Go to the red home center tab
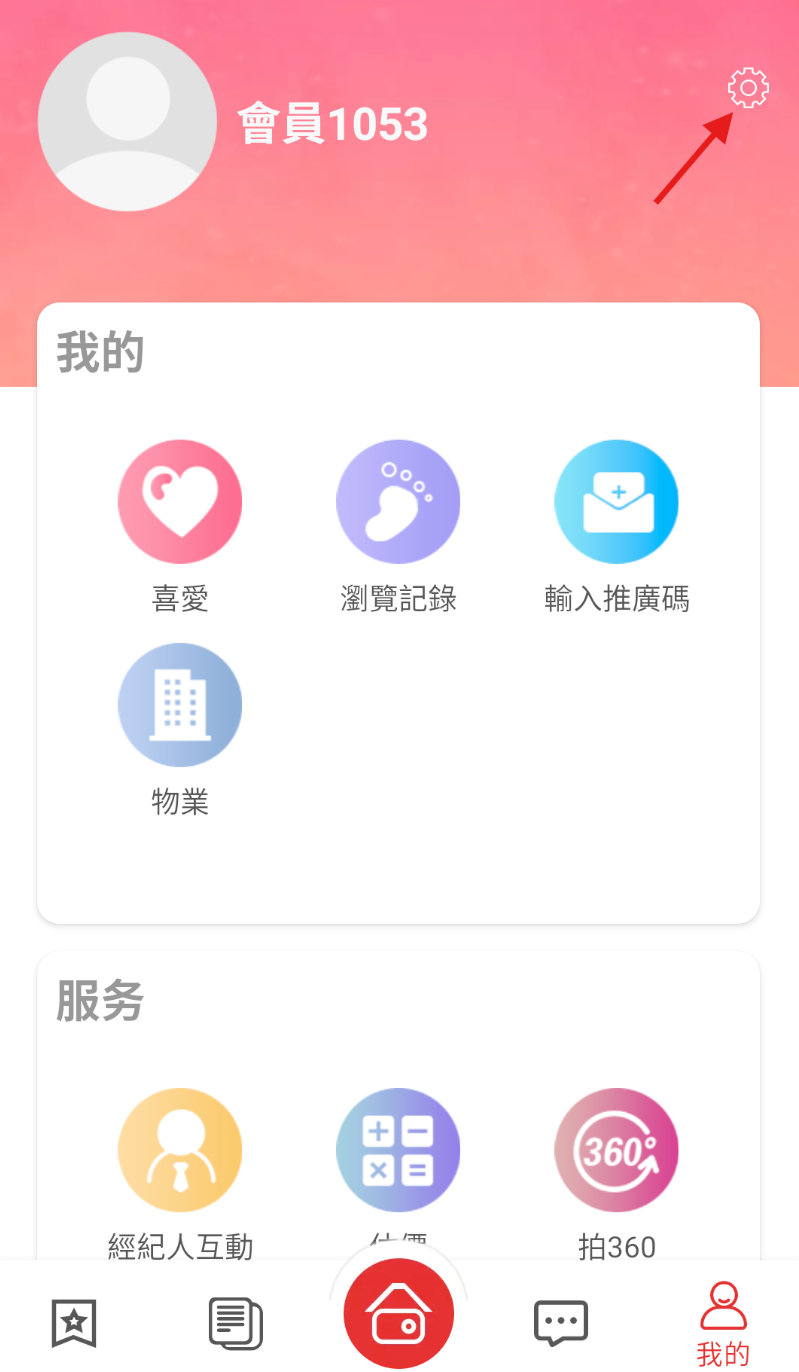The image size is (799, 1372). (398, 1314)
